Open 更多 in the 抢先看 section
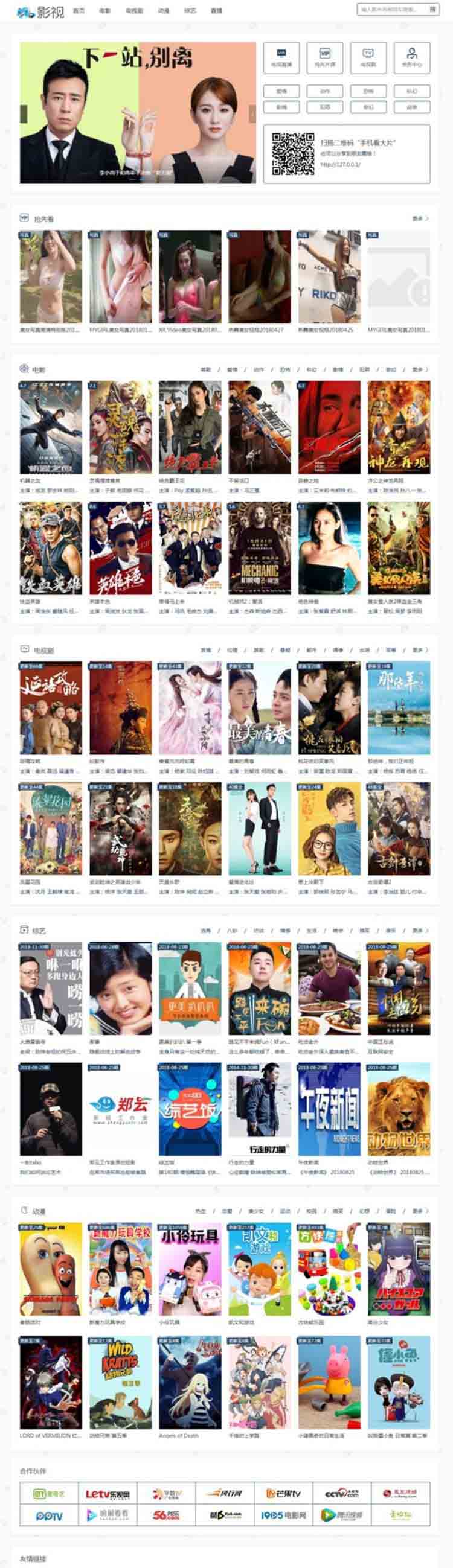453x1568 pixels. pyautogui.click(x=420, y=218)
